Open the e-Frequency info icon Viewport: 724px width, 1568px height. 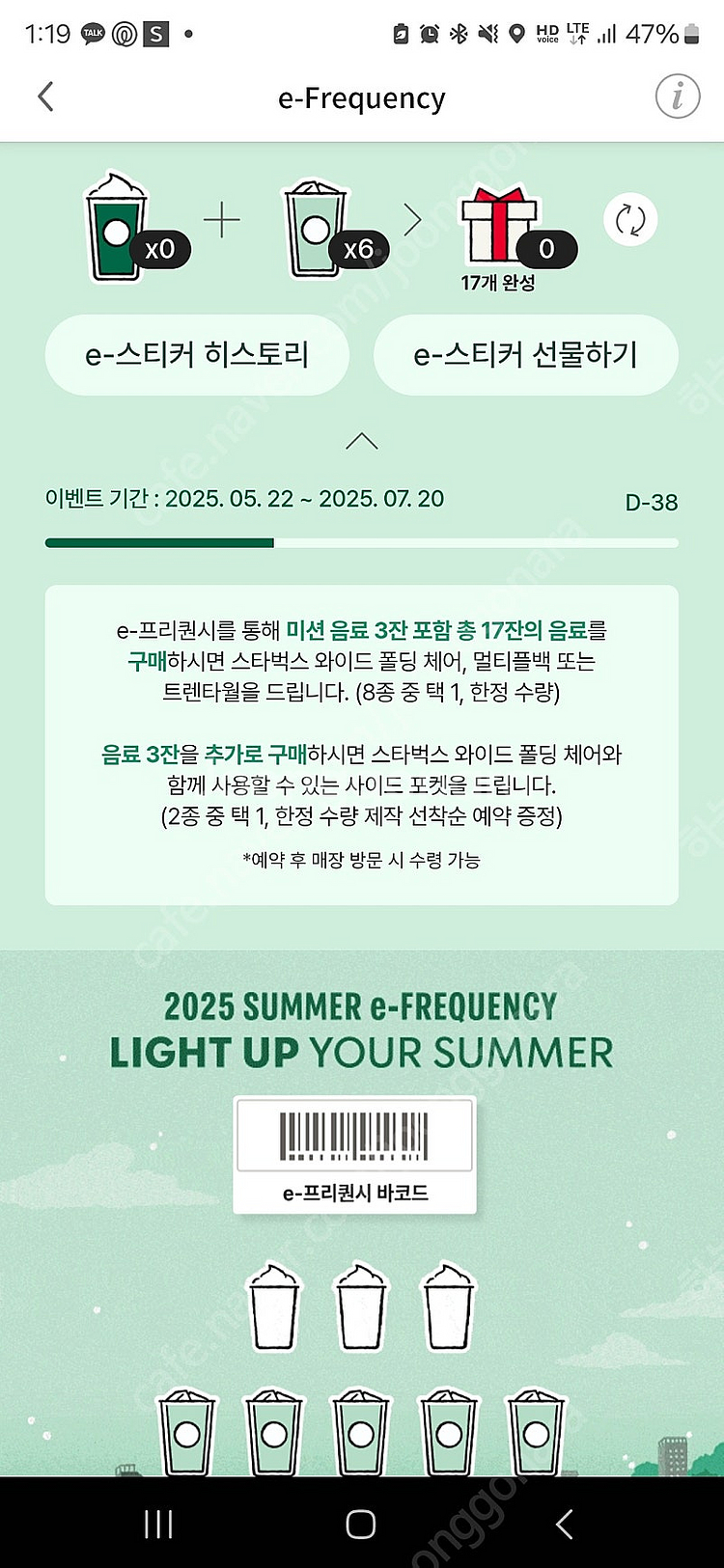click(677, 96)
